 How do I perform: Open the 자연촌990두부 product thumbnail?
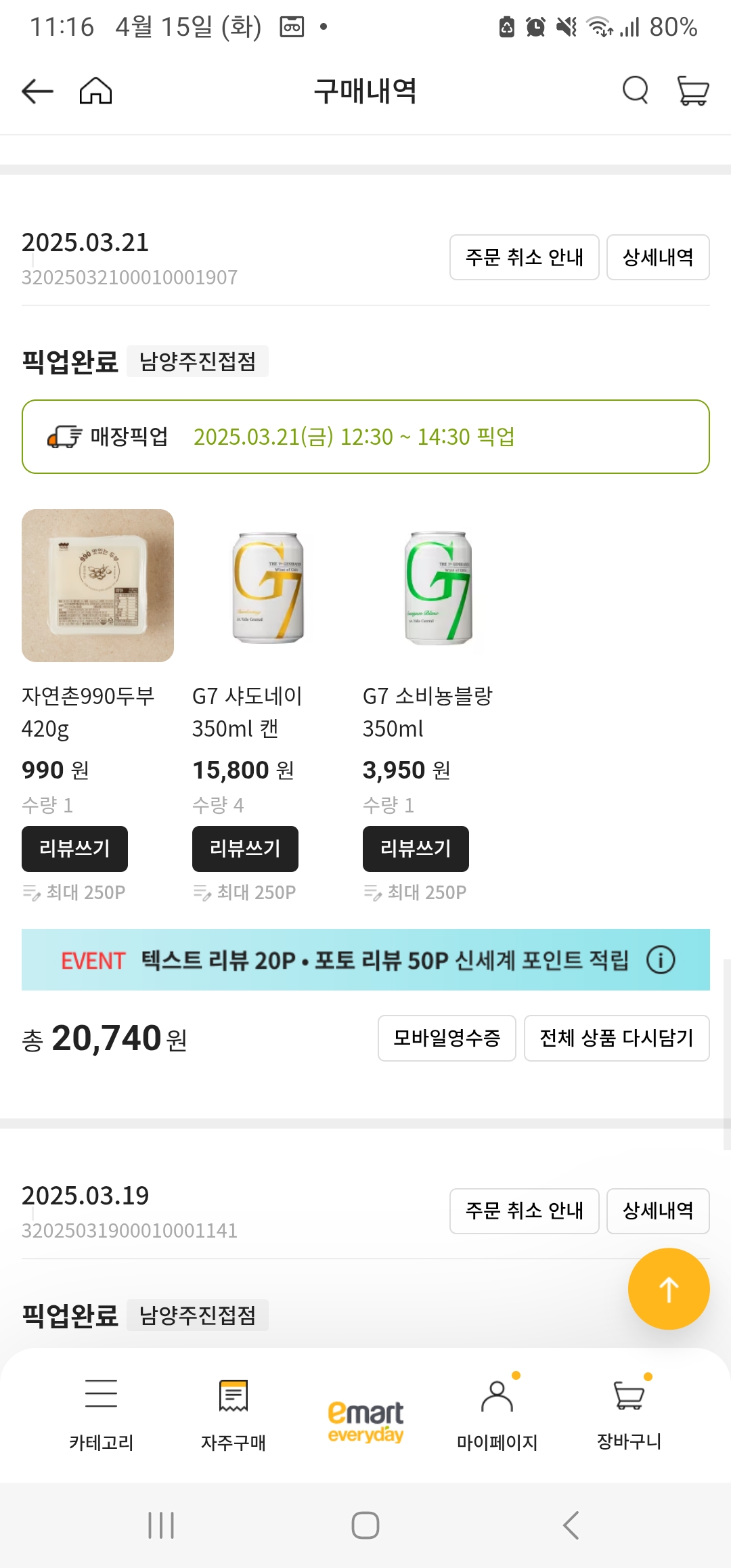tap(99, 586)
